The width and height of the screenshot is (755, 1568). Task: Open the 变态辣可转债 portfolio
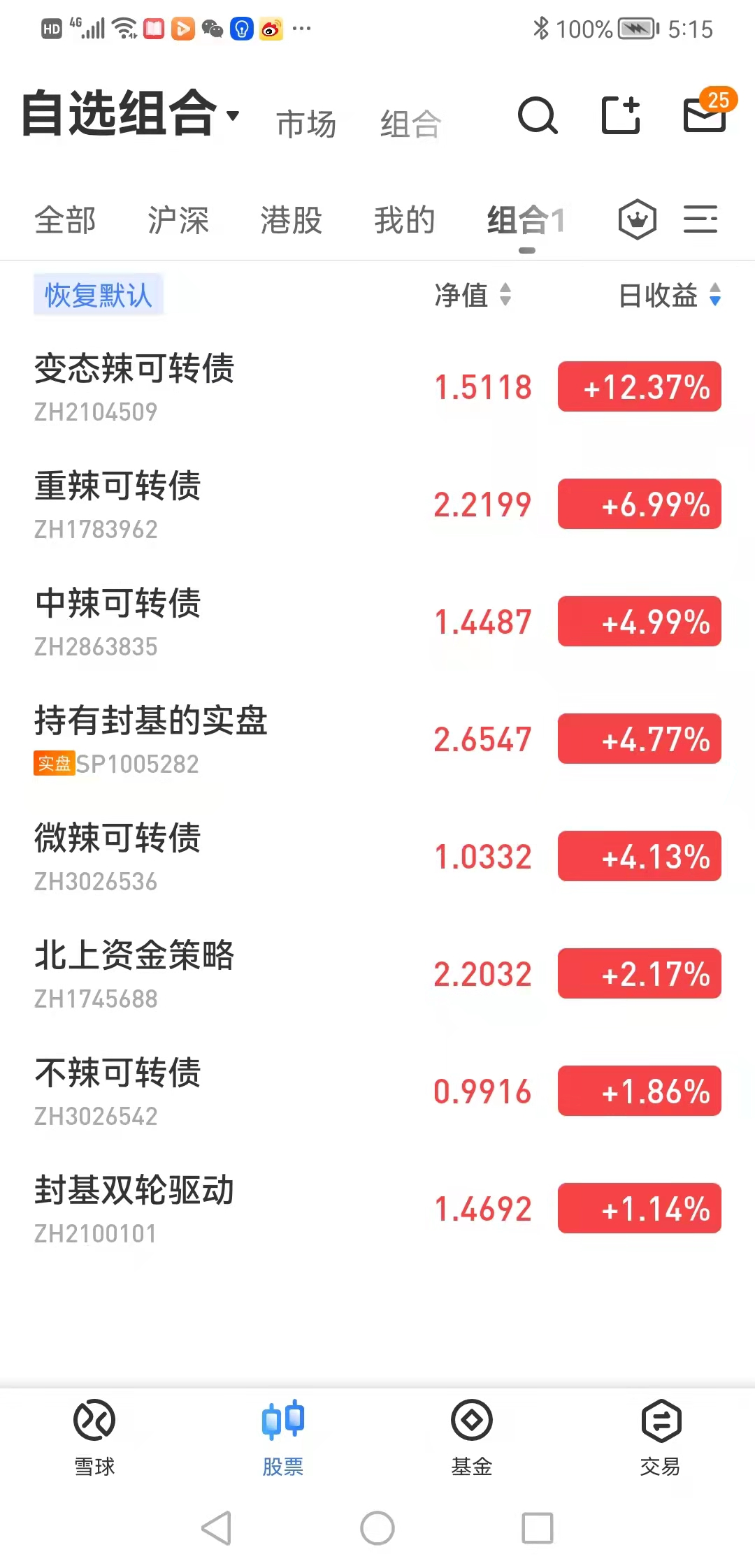[134, 386]
